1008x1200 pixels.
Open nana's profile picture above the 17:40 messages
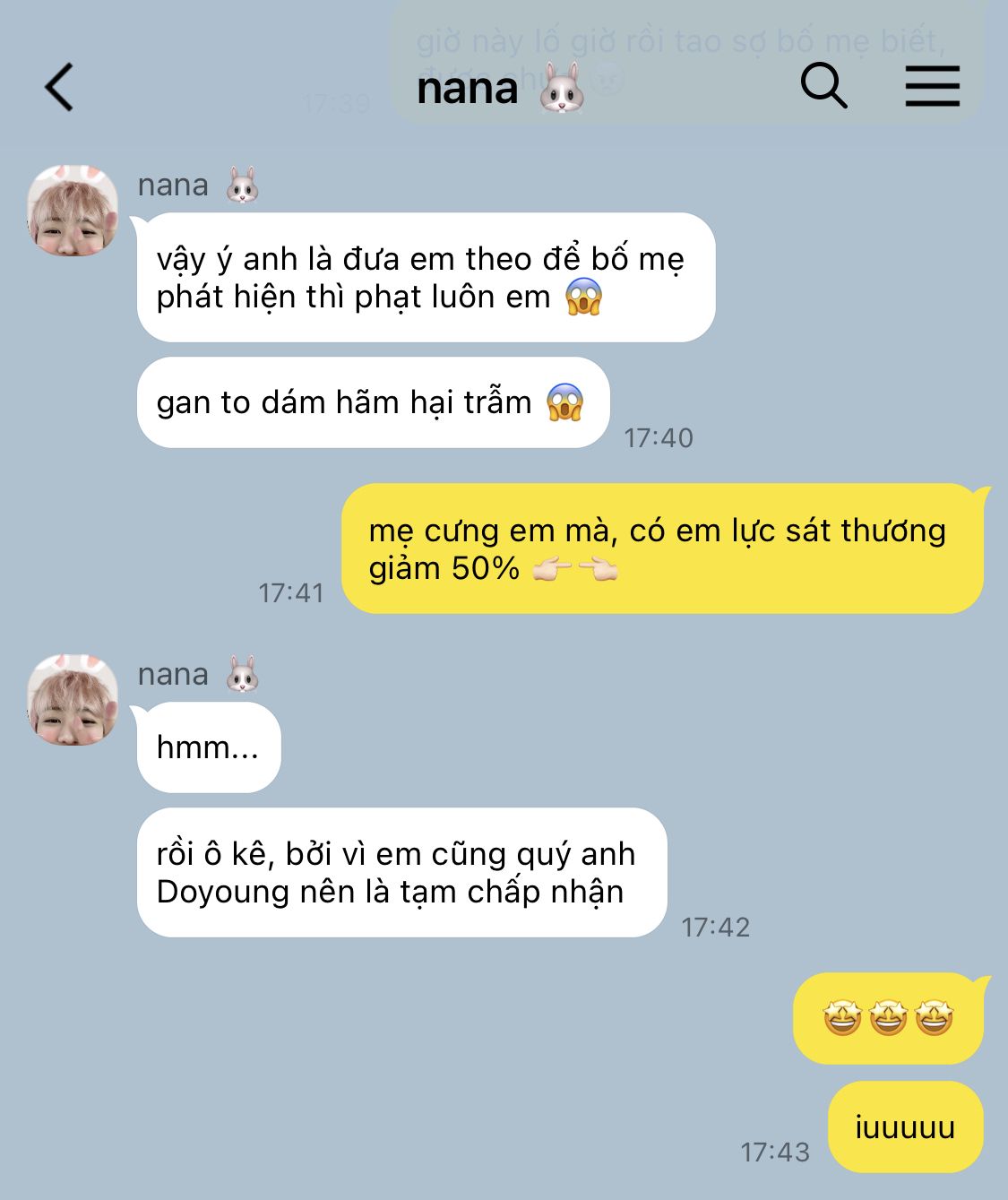(73, 212)
